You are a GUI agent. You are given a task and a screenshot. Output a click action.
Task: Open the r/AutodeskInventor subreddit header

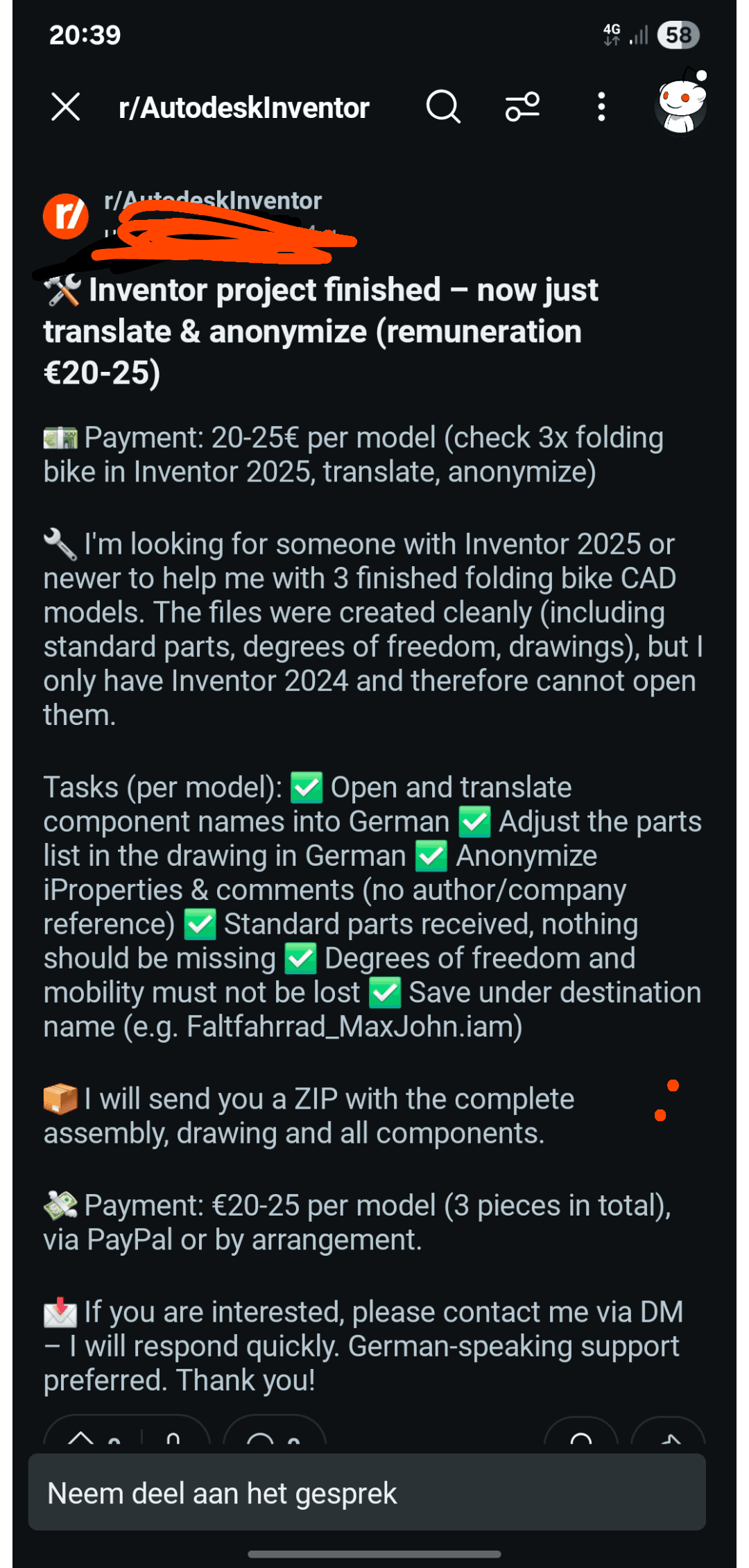point(243,107)
